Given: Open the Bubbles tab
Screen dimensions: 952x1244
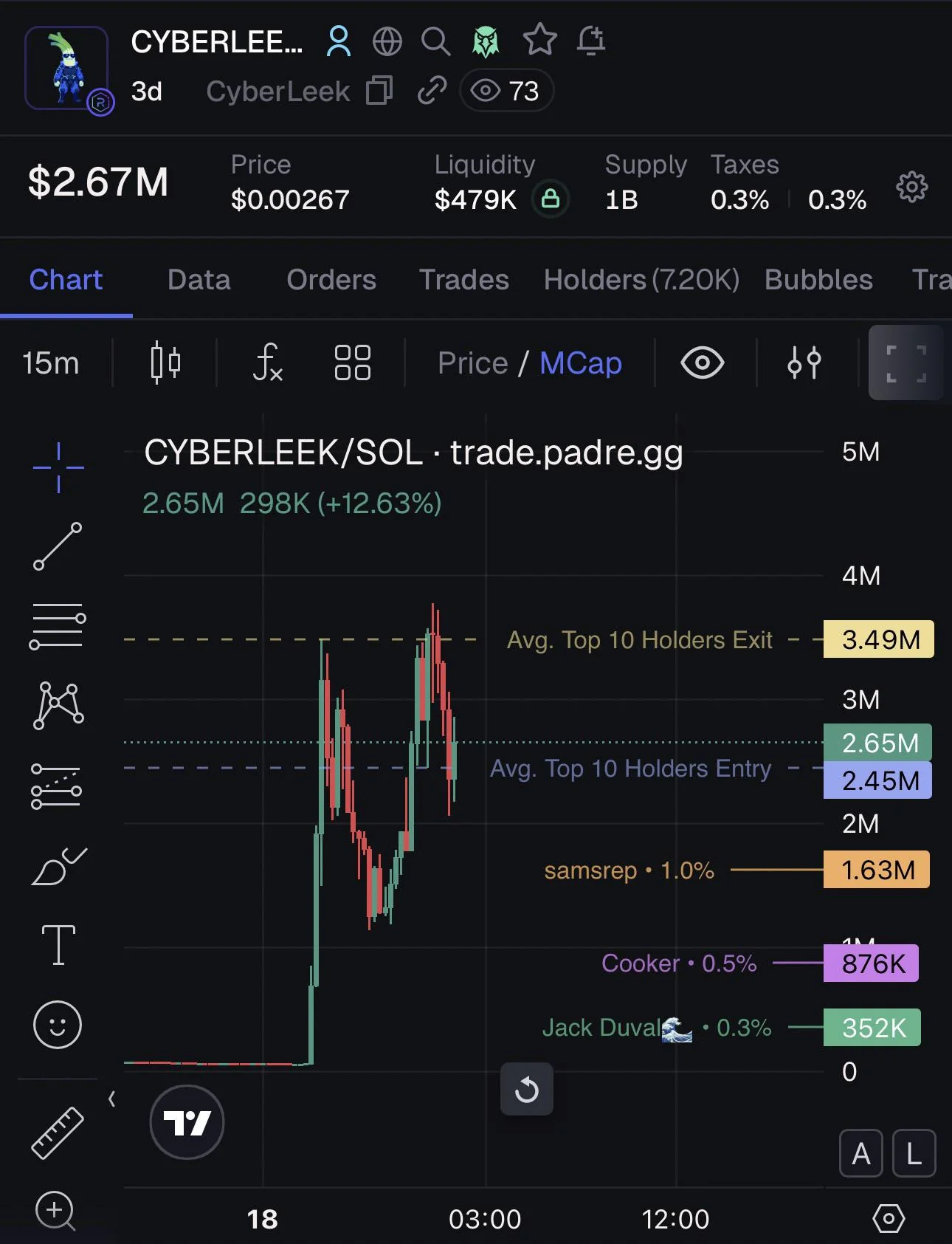Looking at the screenshot, I should pyautogui.click(x=818, y=280).
